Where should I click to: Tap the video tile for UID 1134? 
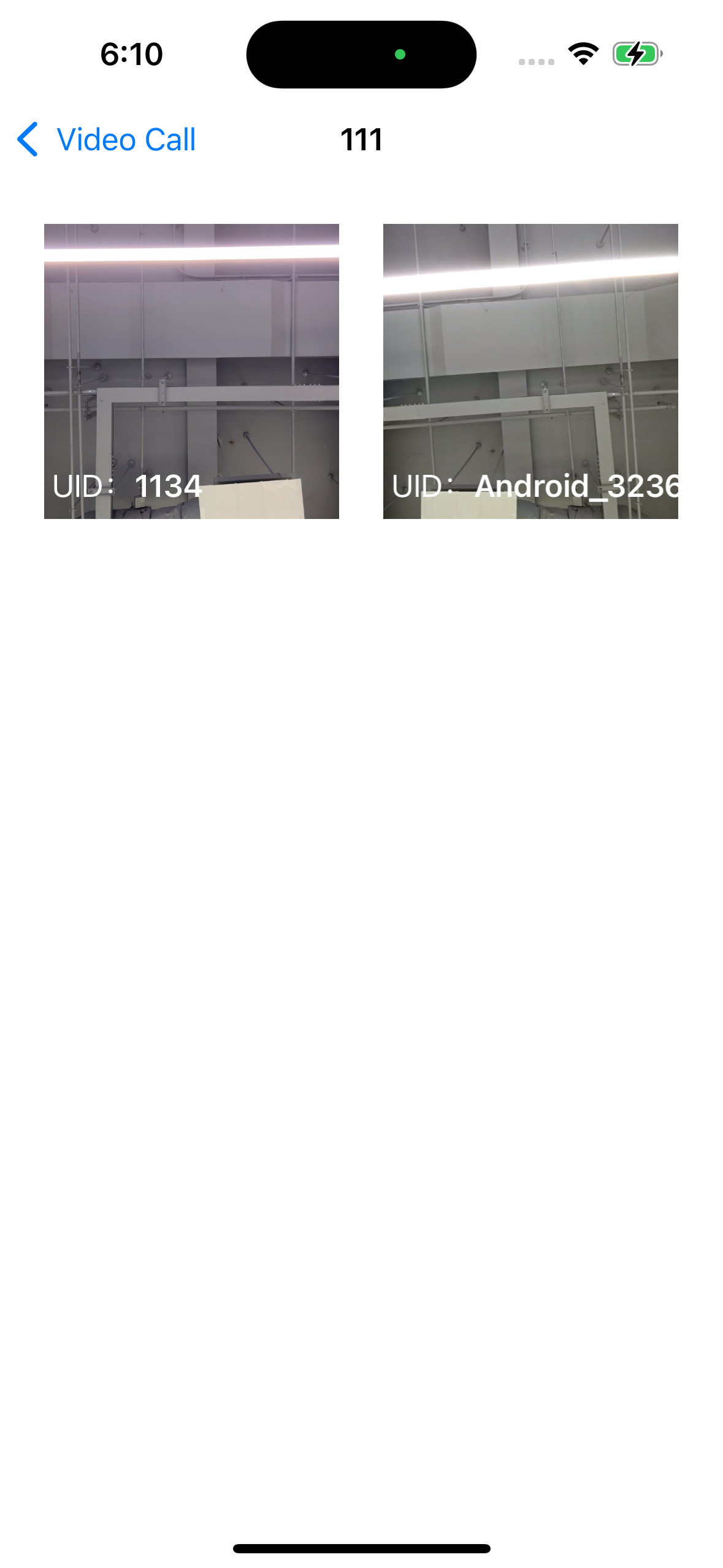(191, 371)
